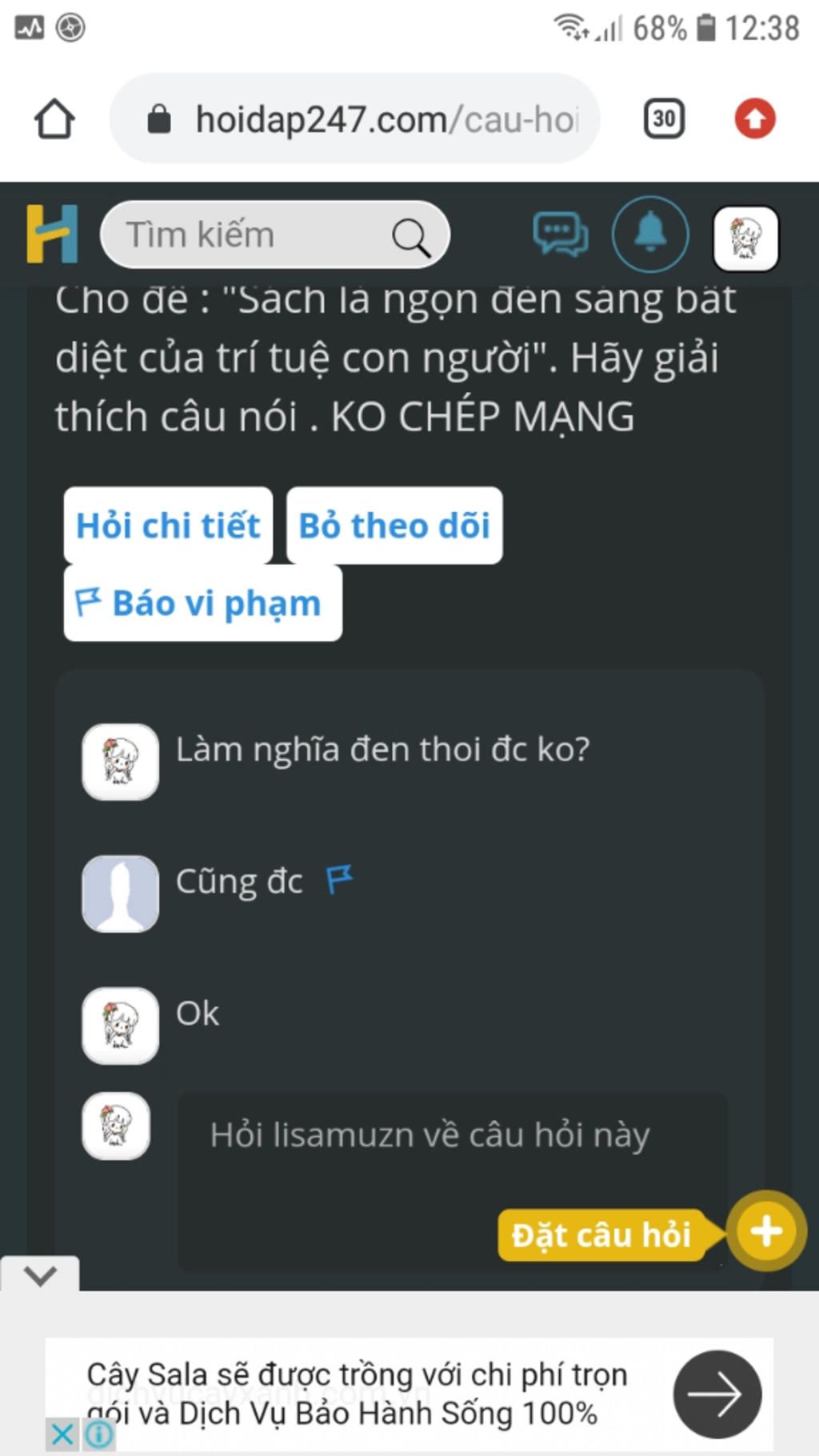The height and width of the screenshot is (1456, 819).
Task: Open the blank avatar of Cũng đc commenter
Action: coord(120,894)
